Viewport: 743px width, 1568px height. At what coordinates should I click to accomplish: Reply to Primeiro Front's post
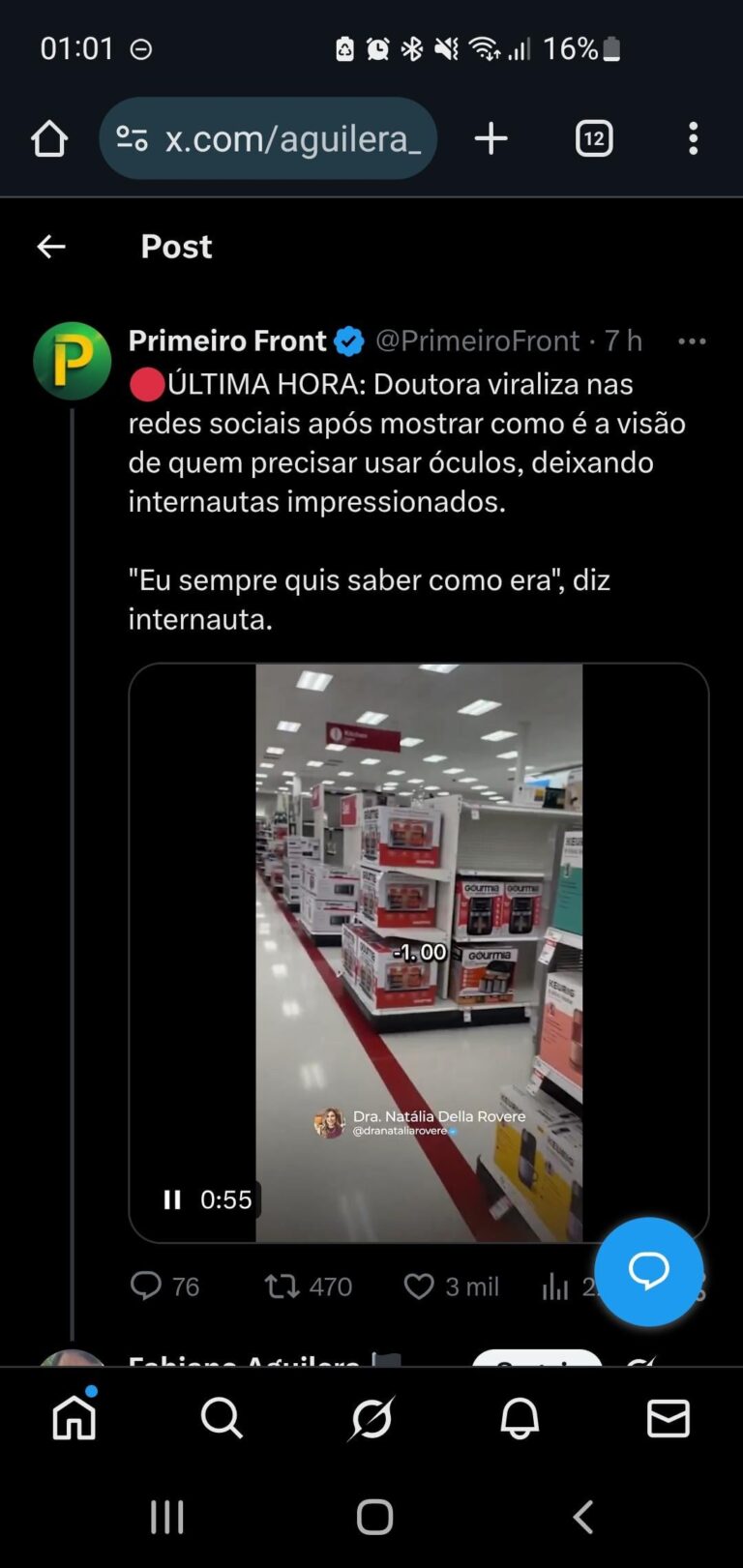pos(146,1286)
